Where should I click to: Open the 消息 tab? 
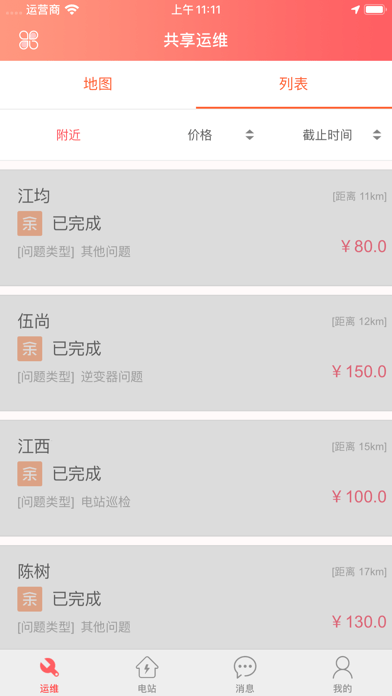pos(245,674)
